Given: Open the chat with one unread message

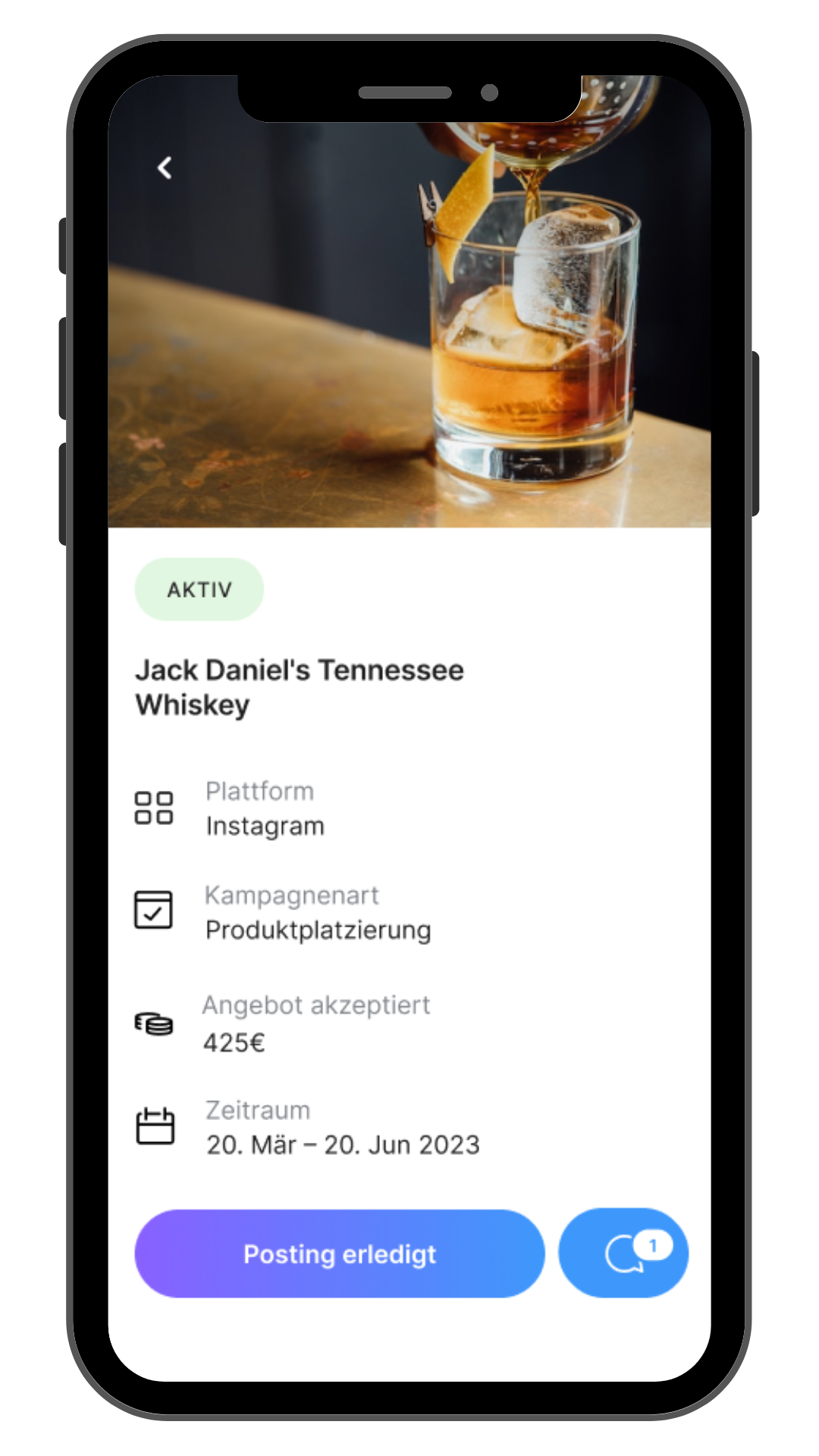Looking at the screenshot, I should (x=623, y=1254).
